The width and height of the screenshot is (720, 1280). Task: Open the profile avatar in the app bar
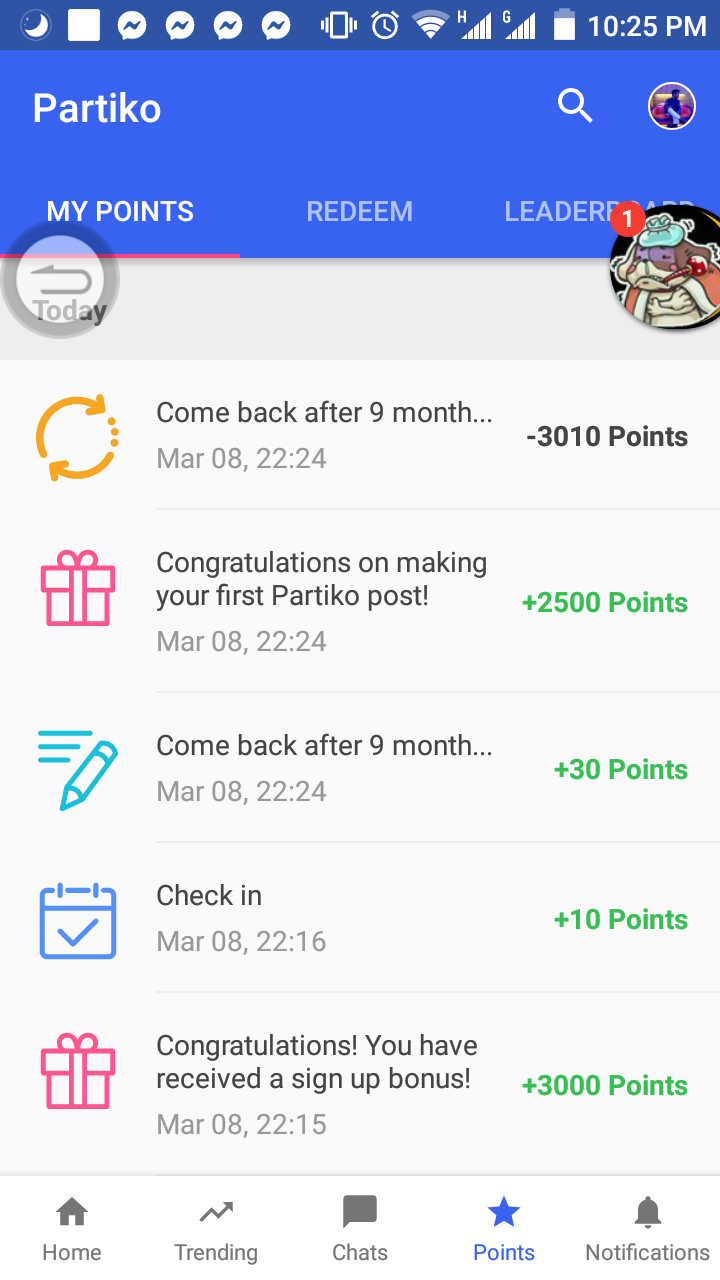[672, 106]
